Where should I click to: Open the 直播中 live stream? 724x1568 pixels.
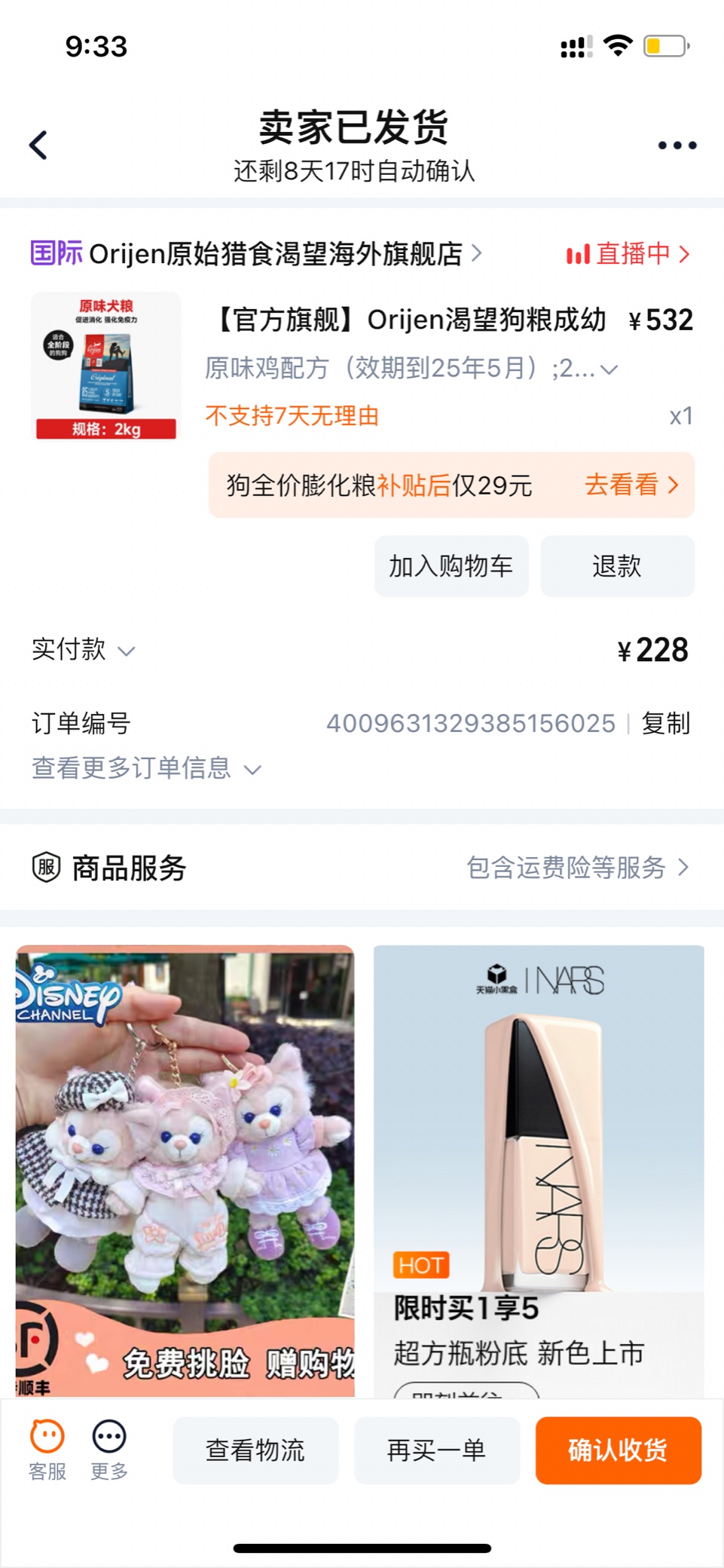[628, 254]
